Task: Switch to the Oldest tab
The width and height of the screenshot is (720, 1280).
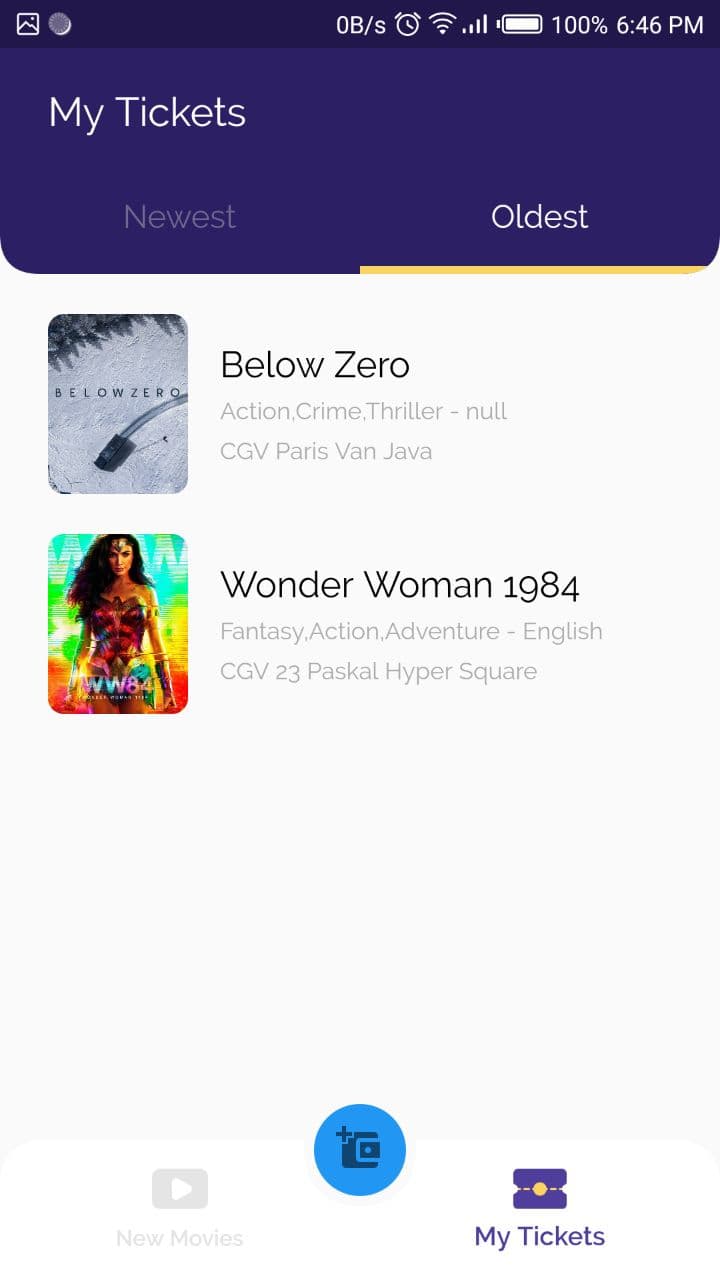Action: pyautogui.click(x=539, y=216)
